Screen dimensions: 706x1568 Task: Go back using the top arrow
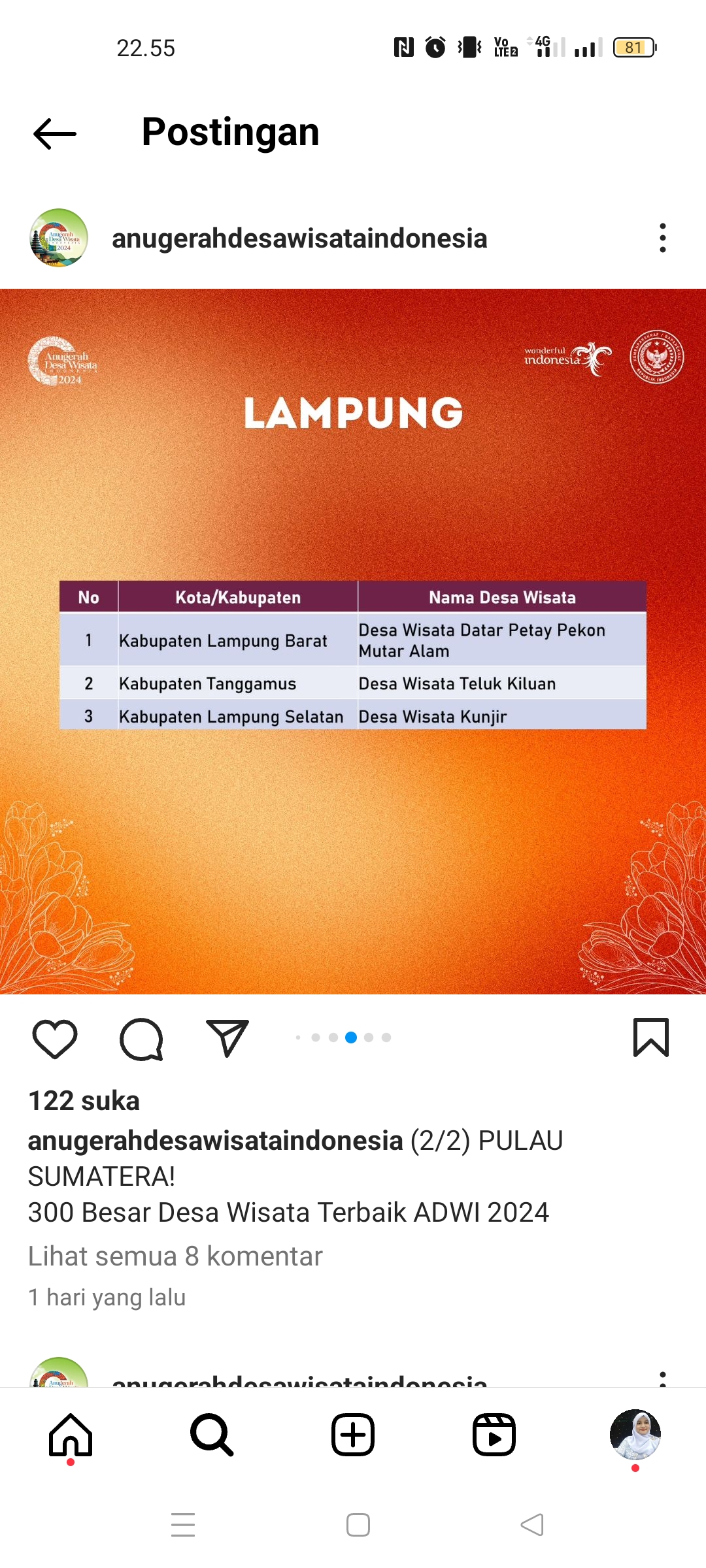point(55,134)
